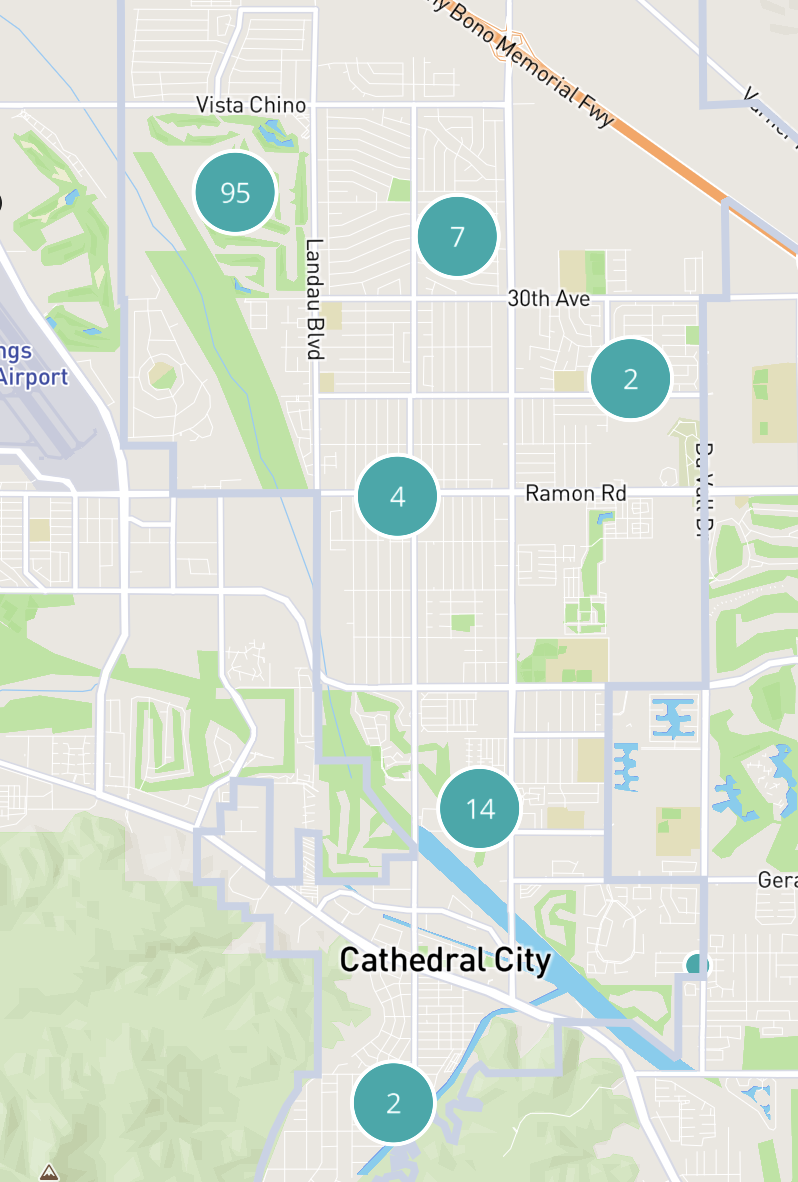The image size is (798, 1182).
Task: Open the 2 cluster south of Cathedral City
Action: 393,1103
